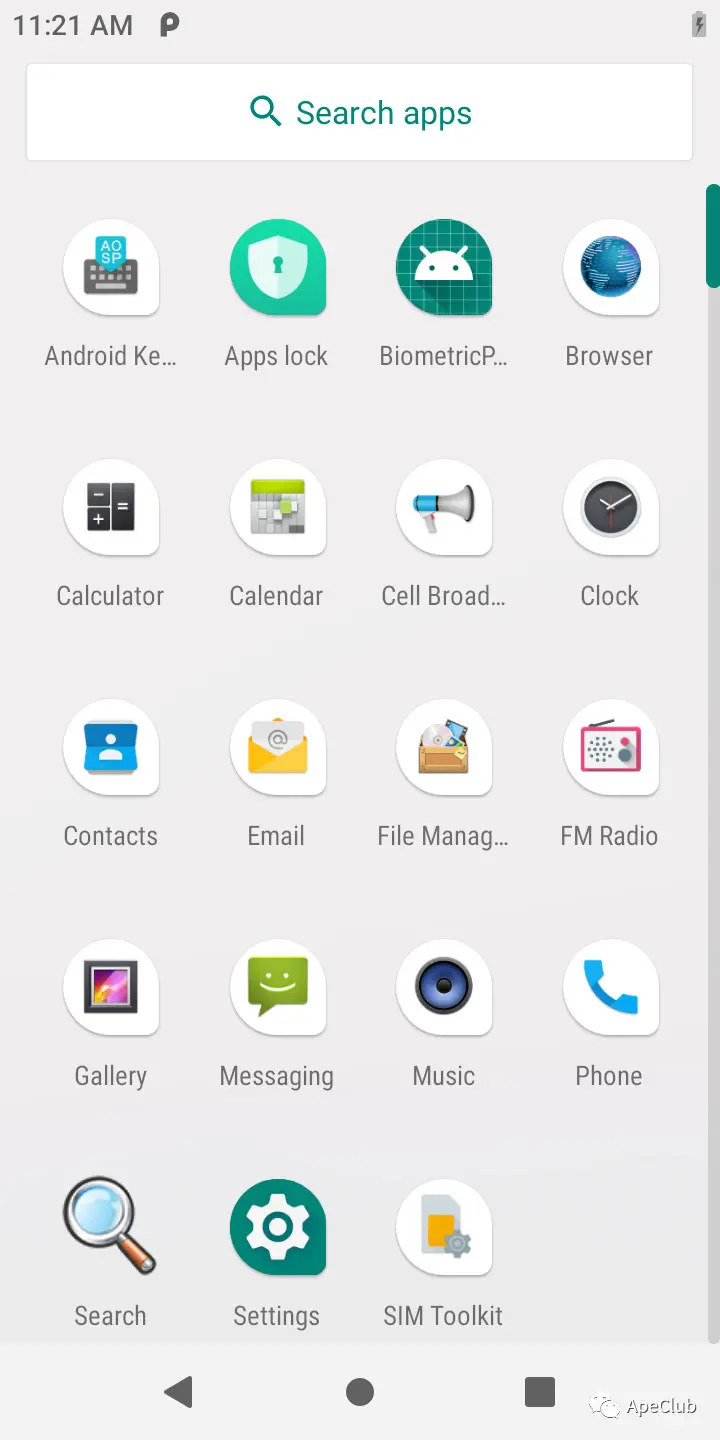
Task: Open FM Radio
Action: coord(611,749)
